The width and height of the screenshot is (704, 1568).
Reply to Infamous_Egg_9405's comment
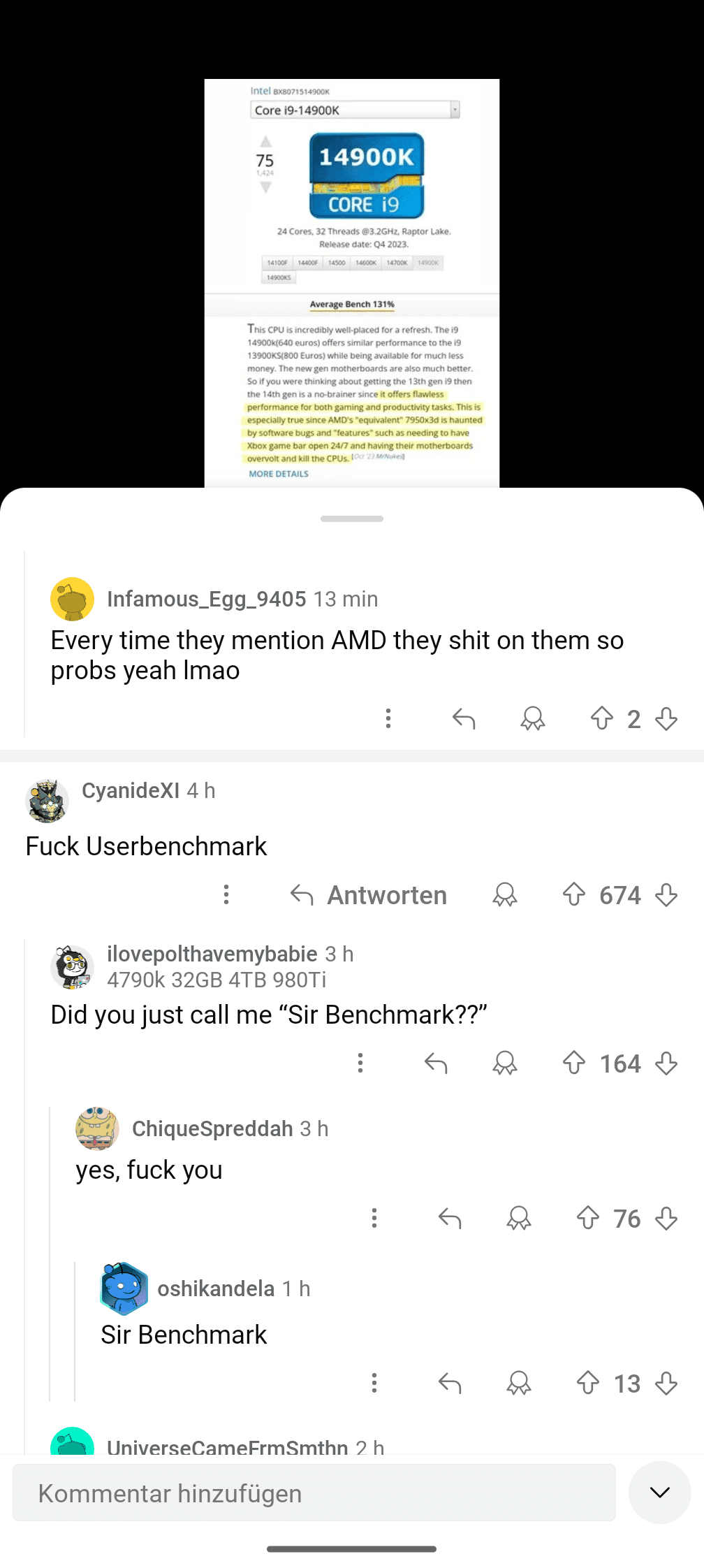[x=464, y=718]
